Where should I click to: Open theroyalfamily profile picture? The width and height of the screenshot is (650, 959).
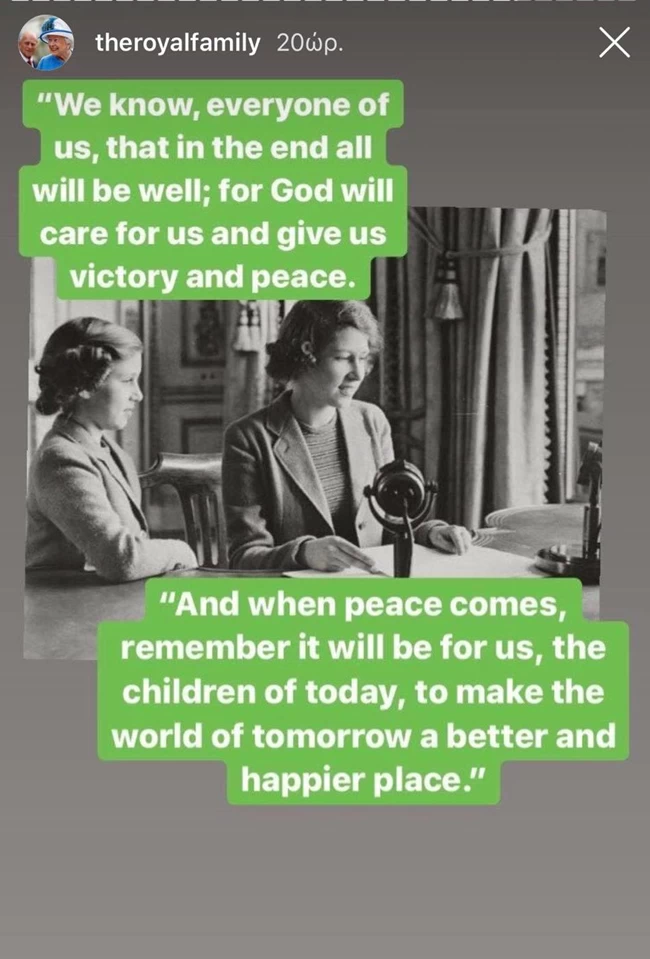[46, 43]
